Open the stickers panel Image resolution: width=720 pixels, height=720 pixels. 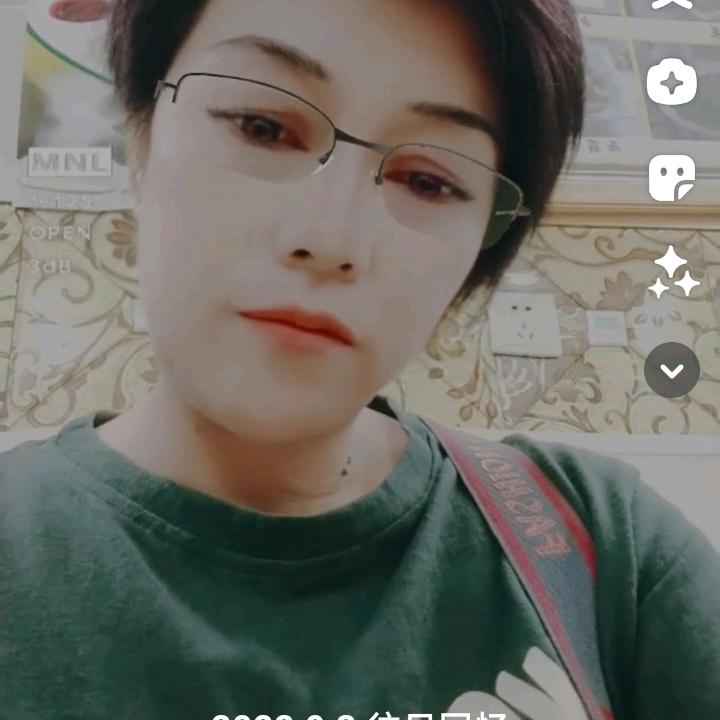(672, 178)
